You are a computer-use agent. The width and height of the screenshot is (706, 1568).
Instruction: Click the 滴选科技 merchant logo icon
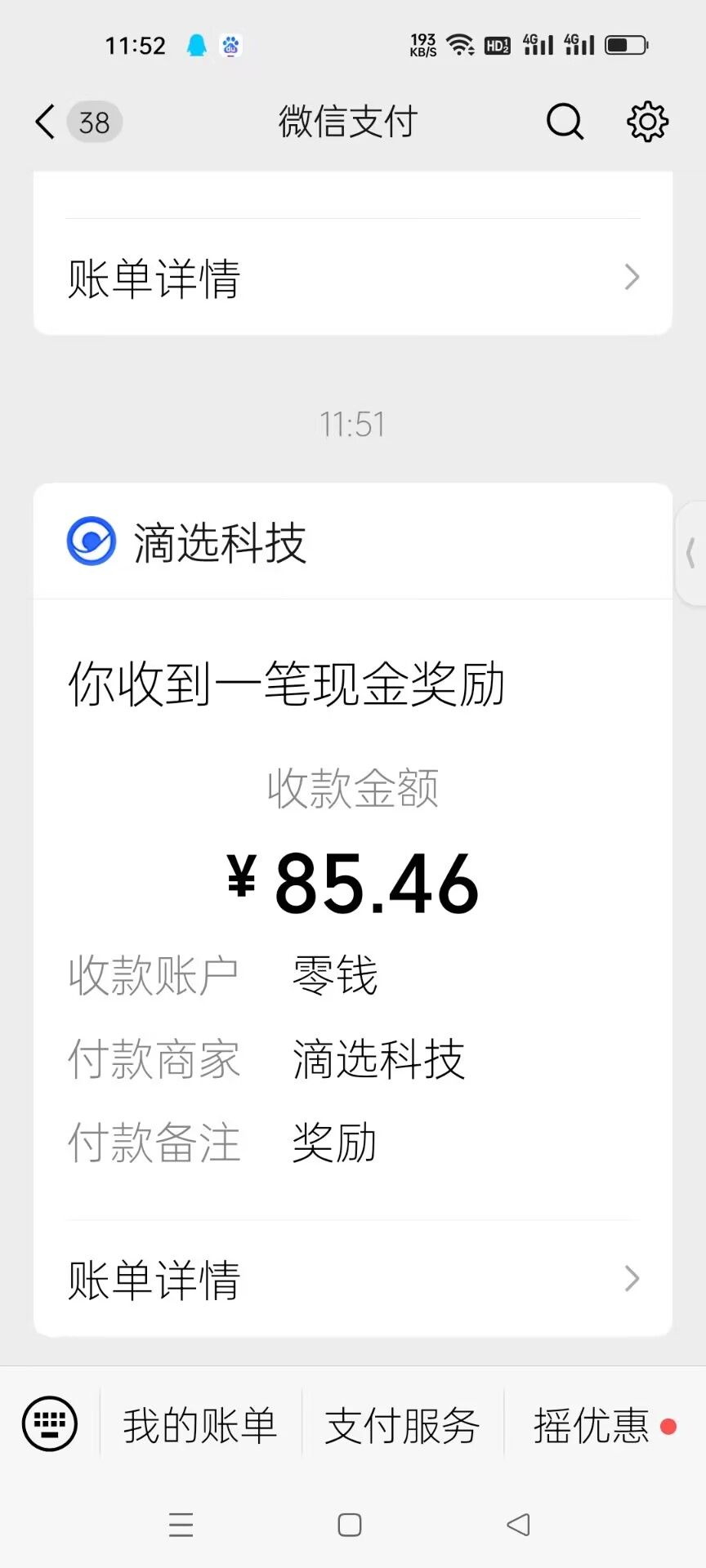point(89,541)
